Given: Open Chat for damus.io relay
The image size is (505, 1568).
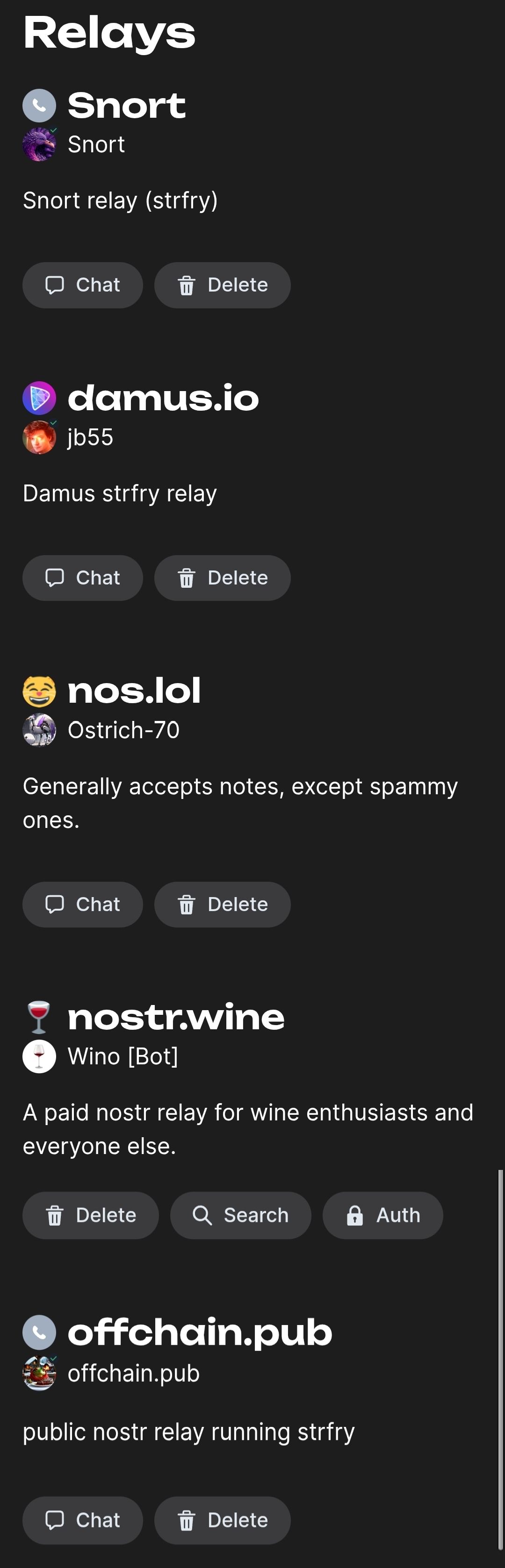Looking at the screenshot, I should 82,577.
